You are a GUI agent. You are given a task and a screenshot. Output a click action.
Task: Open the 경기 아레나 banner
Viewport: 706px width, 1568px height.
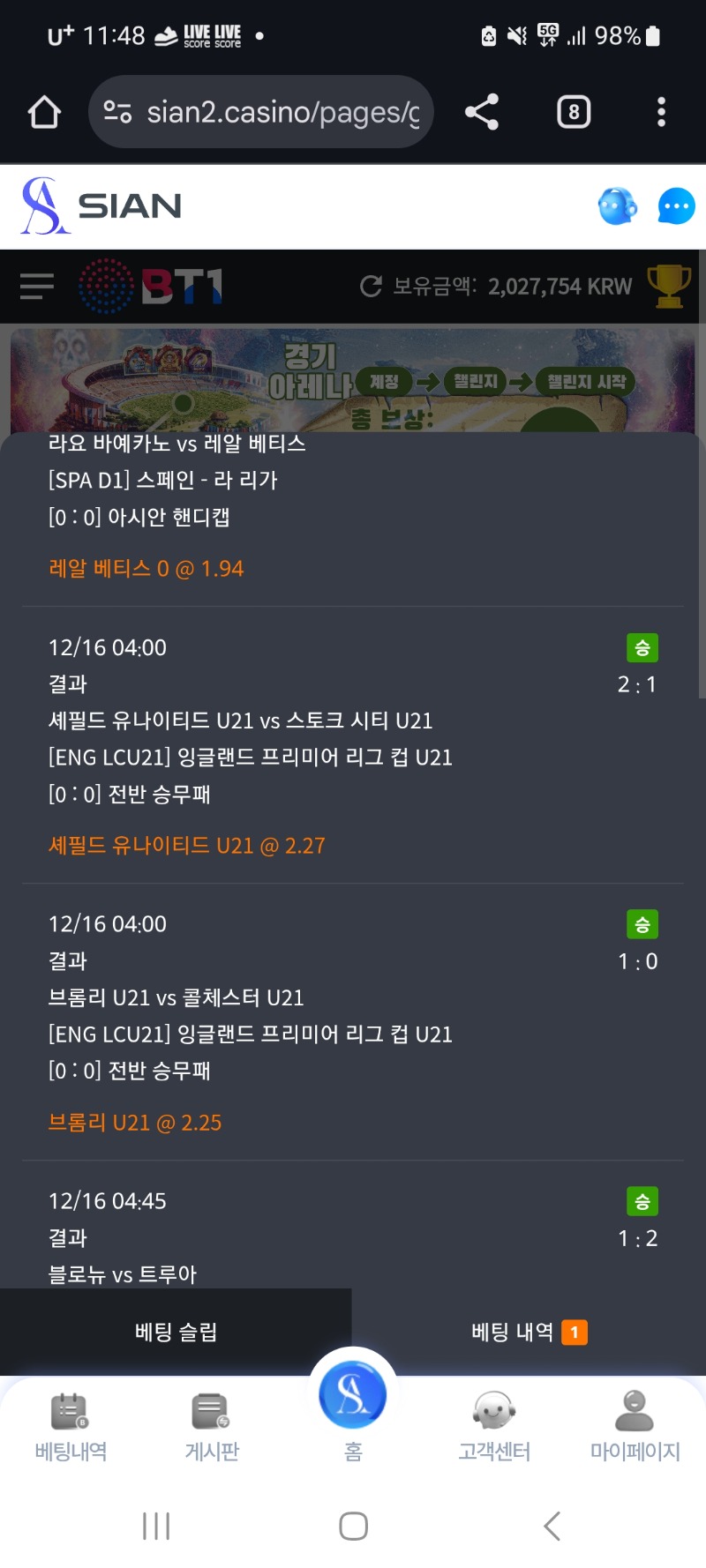point(353,381)
